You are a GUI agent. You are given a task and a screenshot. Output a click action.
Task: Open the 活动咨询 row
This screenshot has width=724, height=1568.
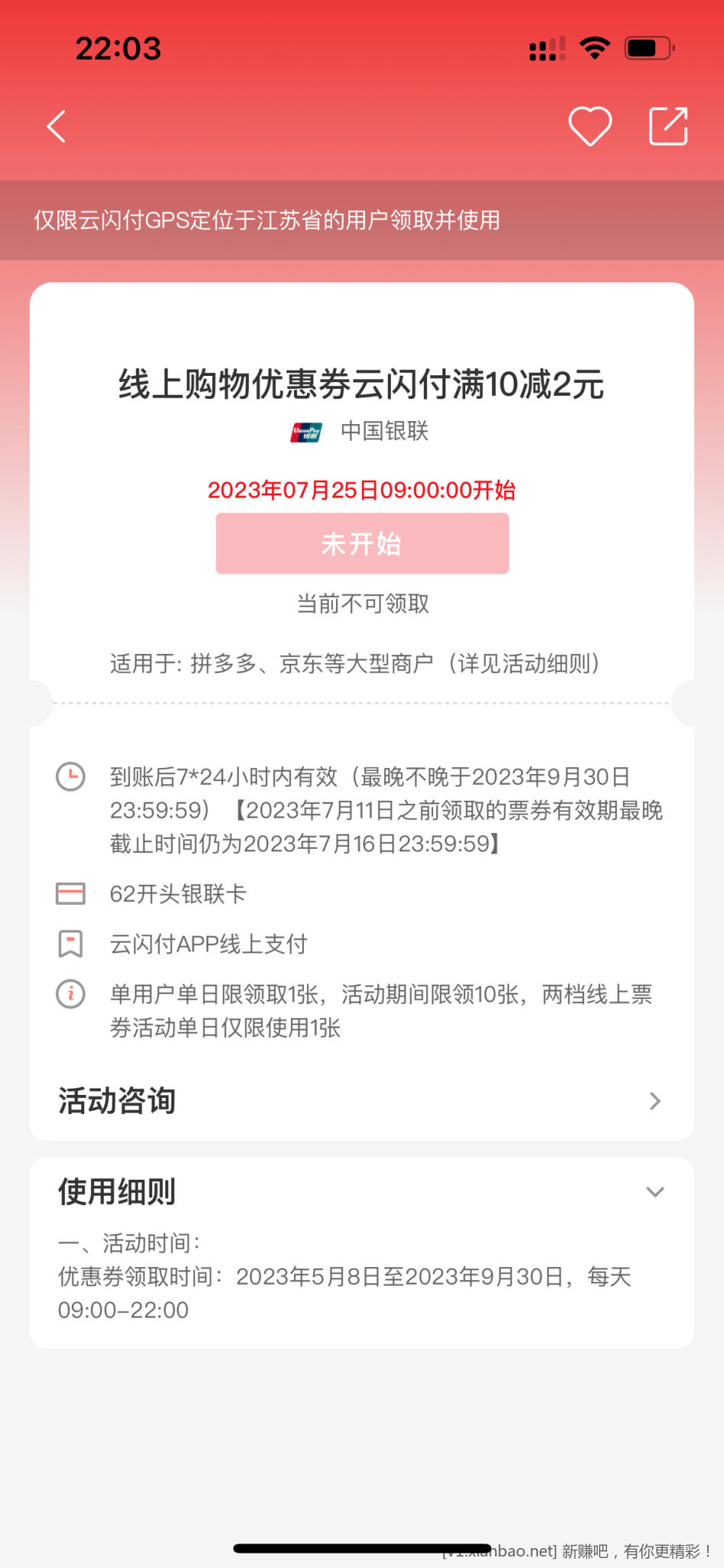click(x=361, y=1101)
